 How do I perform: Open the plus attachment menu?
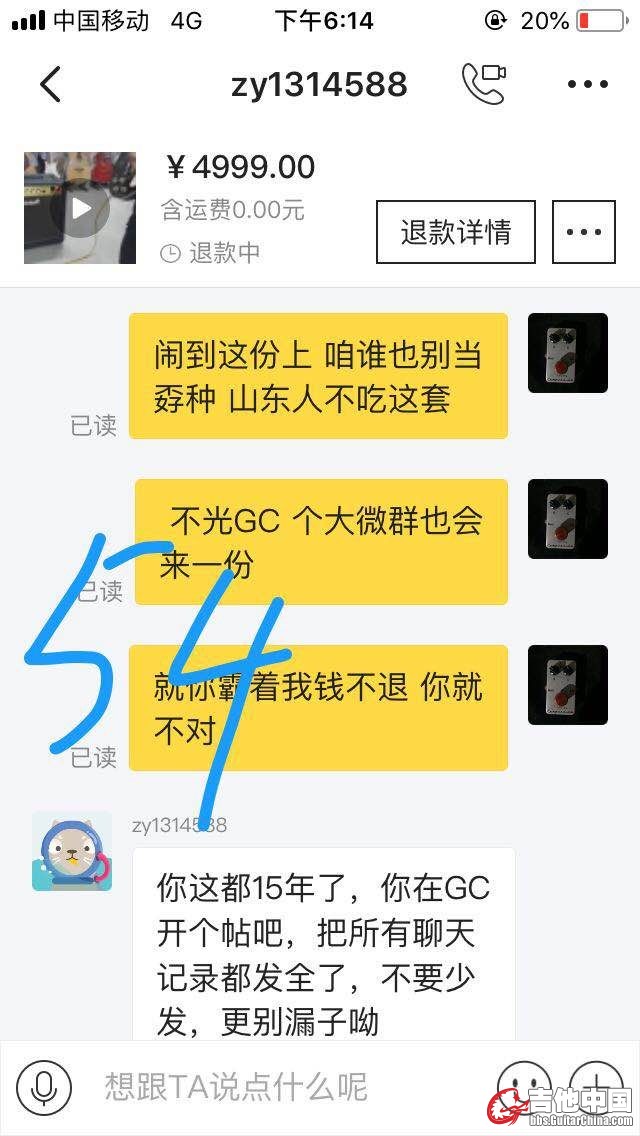[x=597, y=1087]
